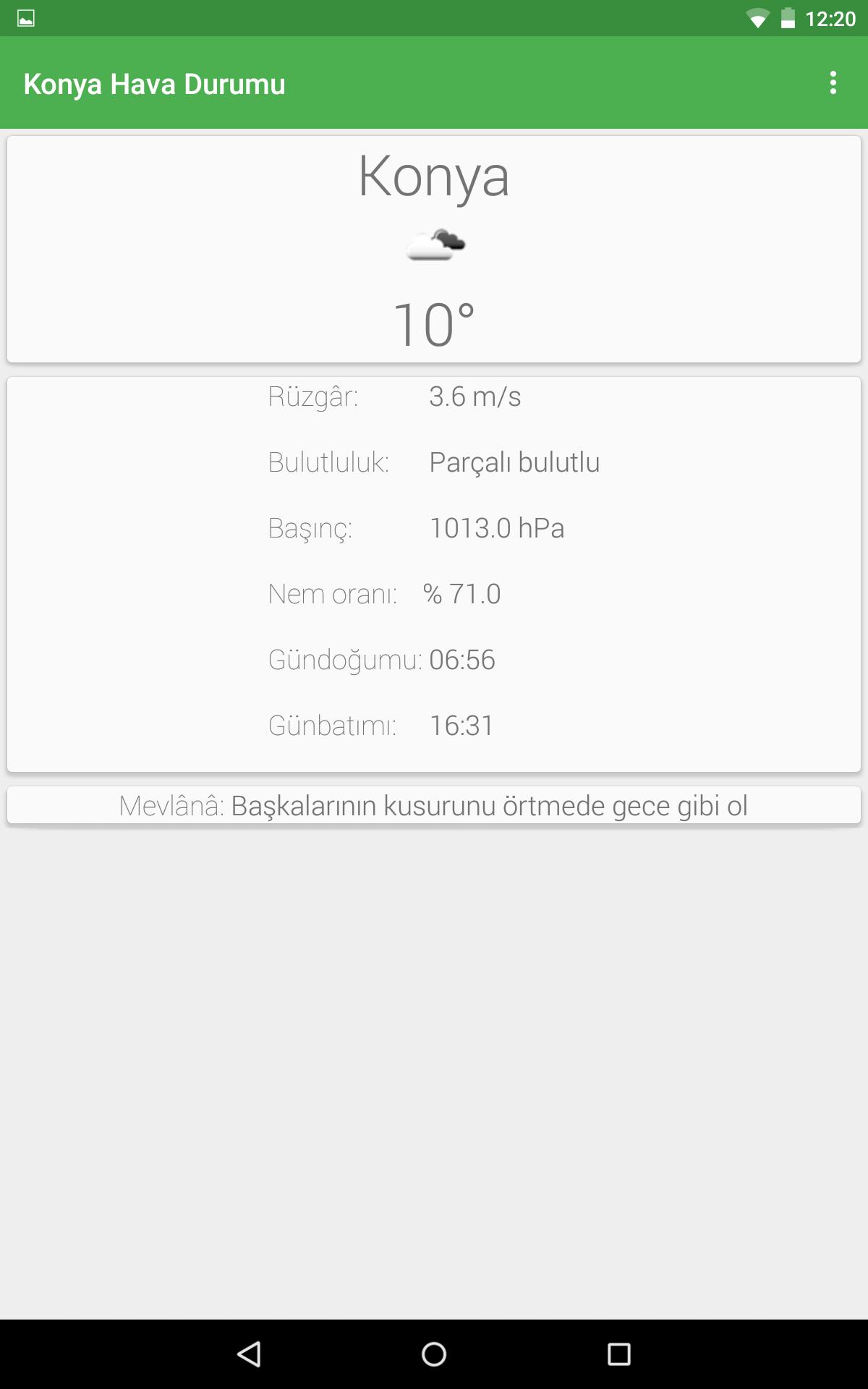Select the Gündoğumu sunrise time

[462, 660]
